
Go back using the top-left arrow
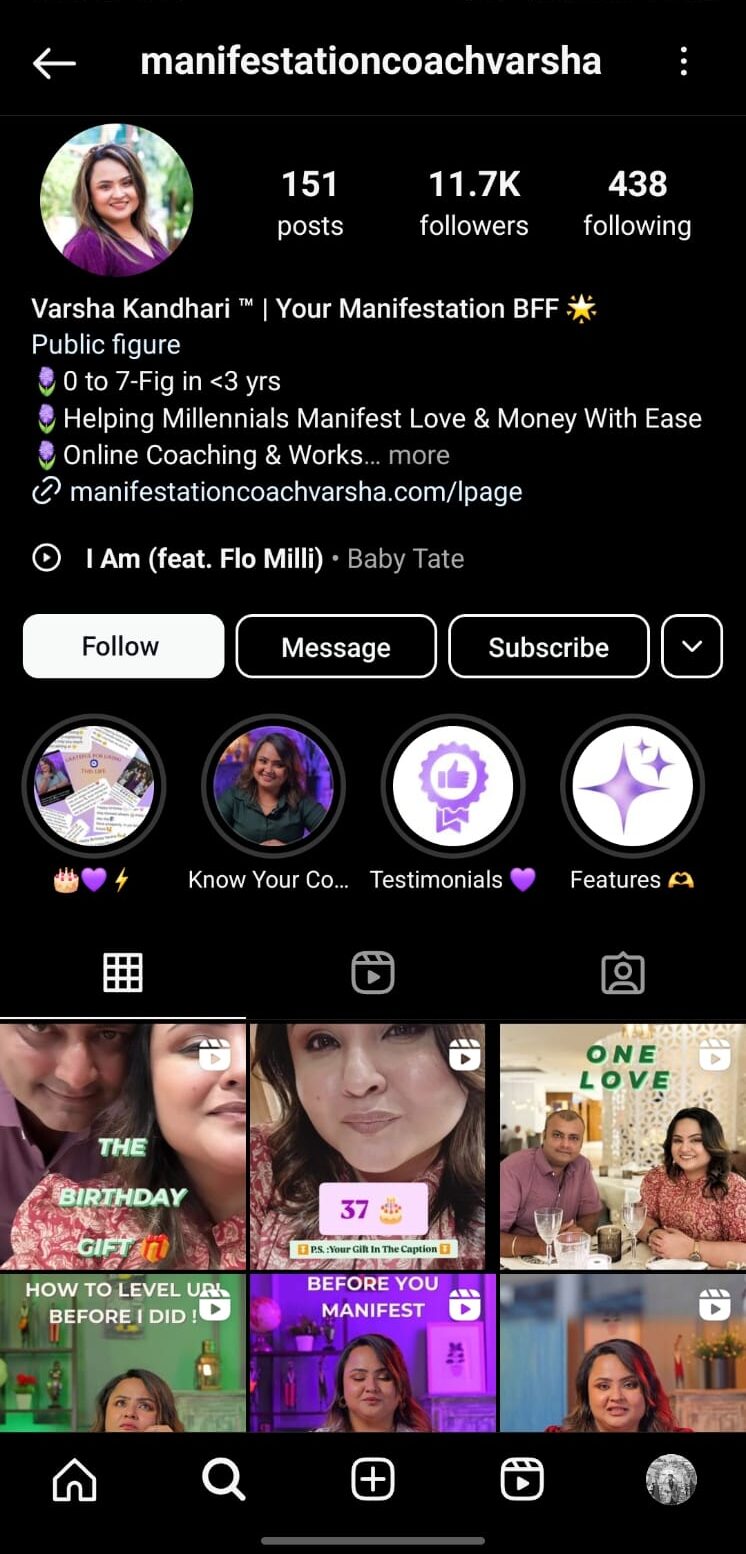pos(54,63)
